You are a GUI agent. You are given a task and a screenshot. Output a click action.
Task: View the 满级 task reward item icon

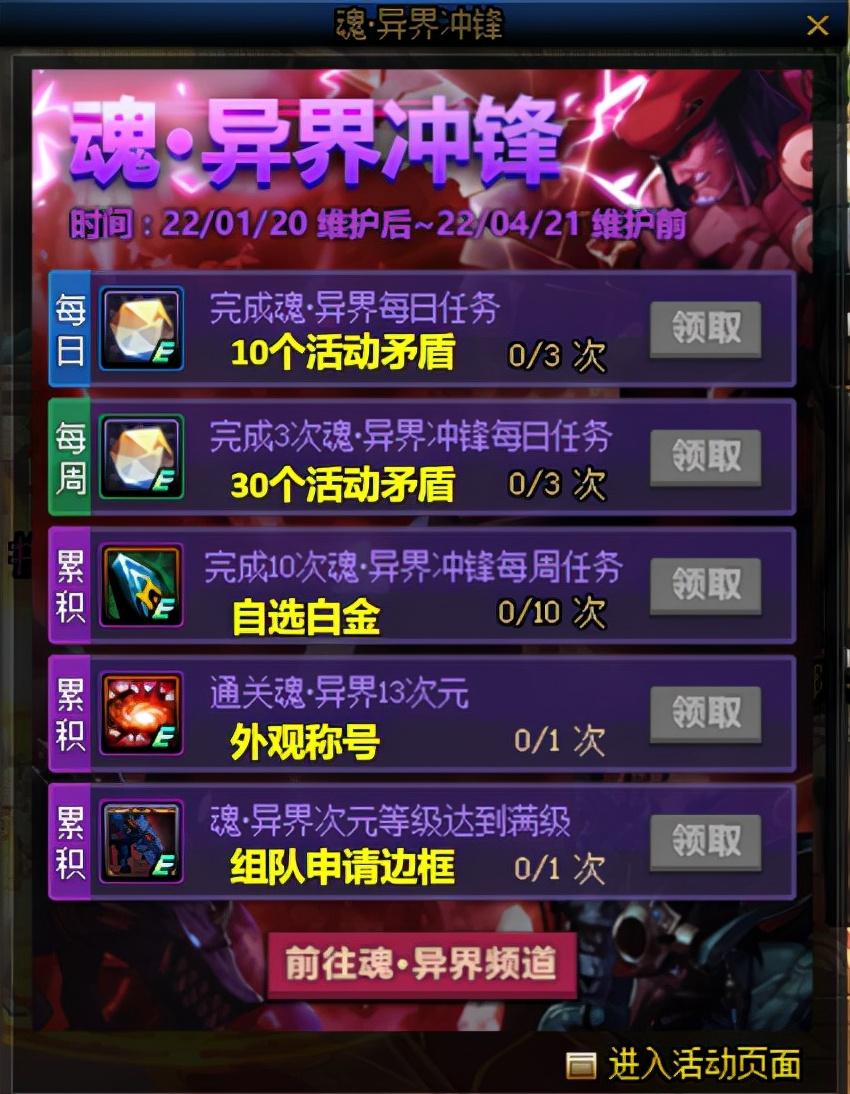[x=141, y=841]
